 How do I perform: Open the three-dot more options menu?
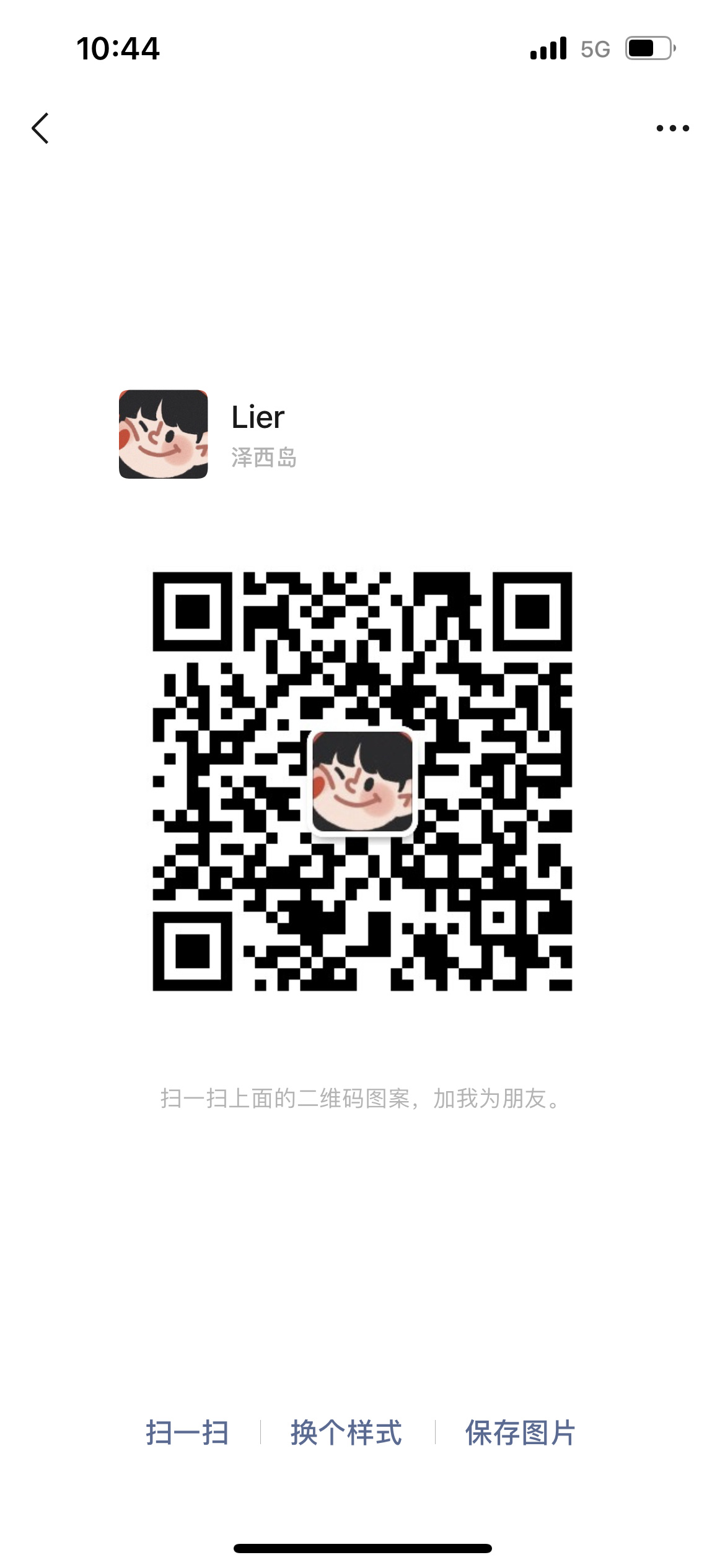click(672, 128)
